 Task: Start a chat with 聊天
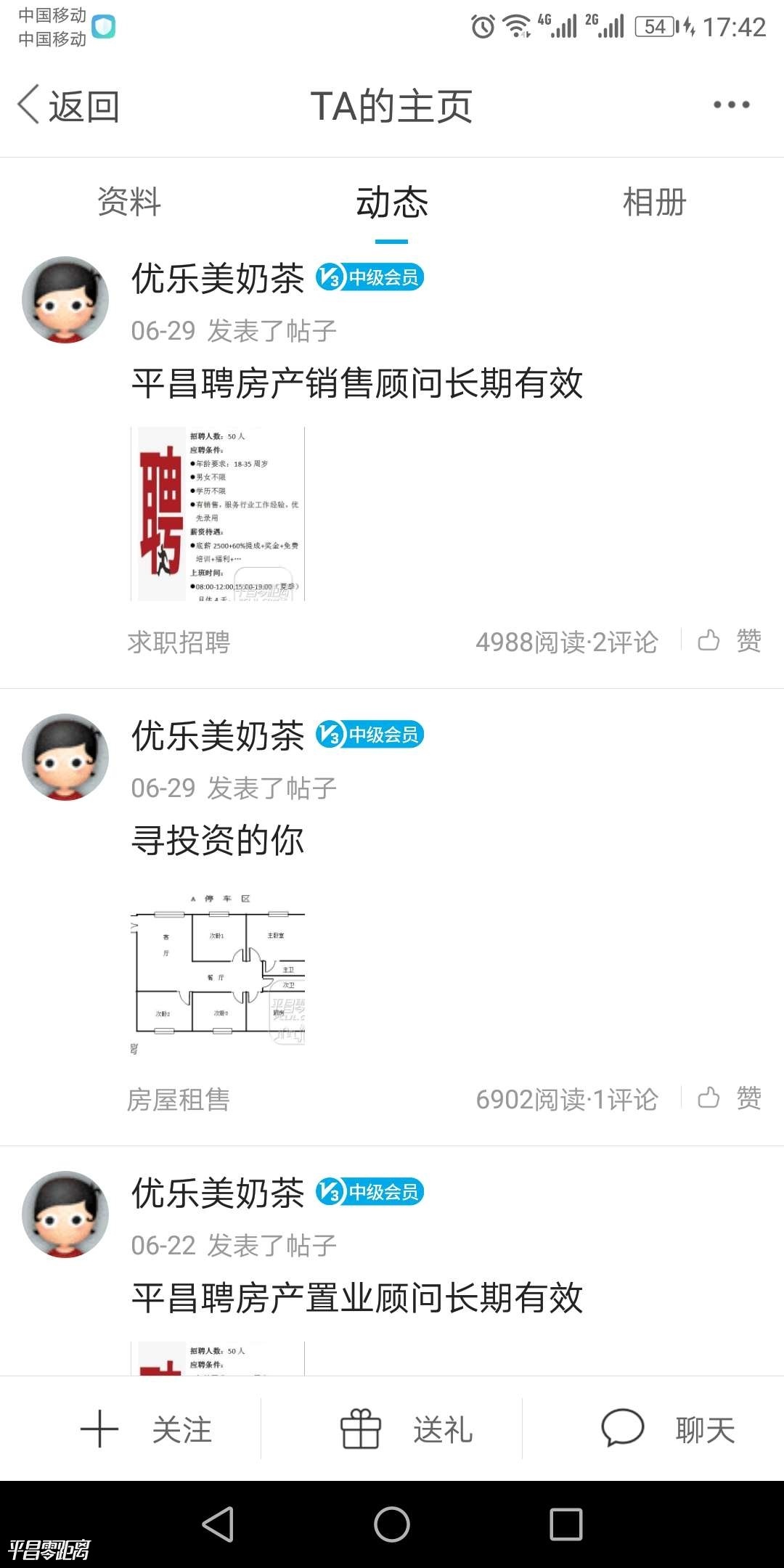coord(668,1429)
